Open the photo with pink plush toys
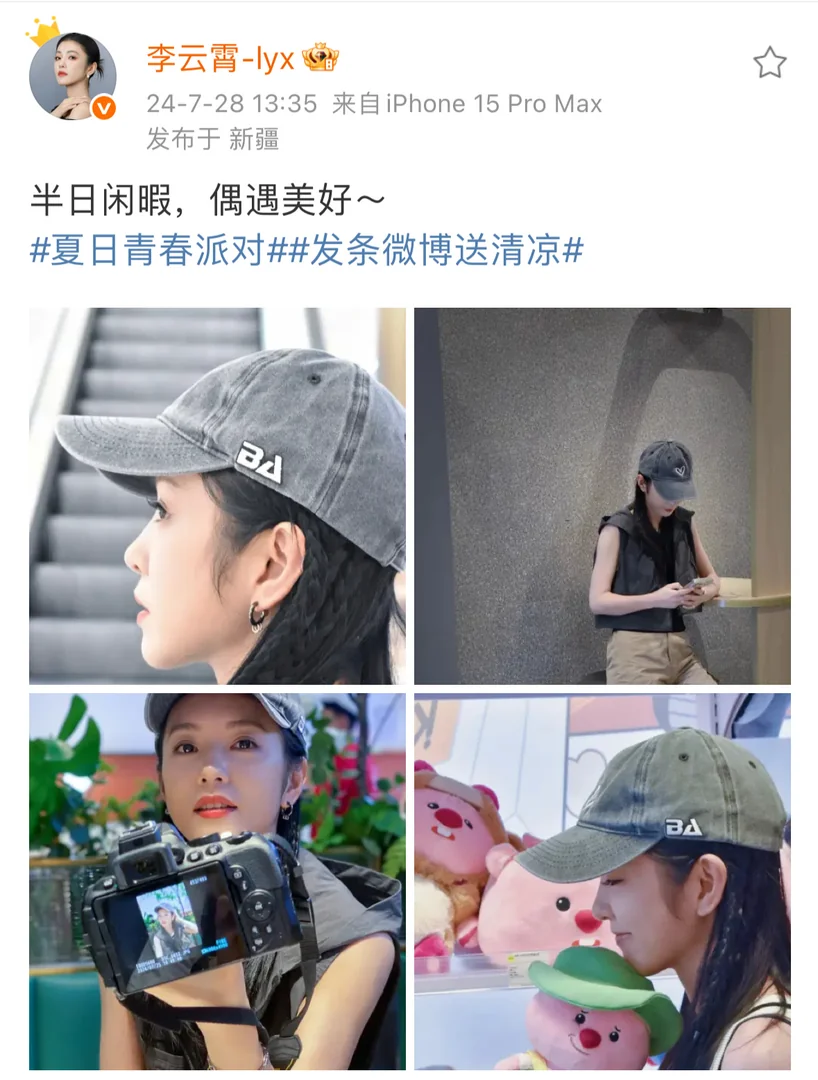 (x=602, y=881)
